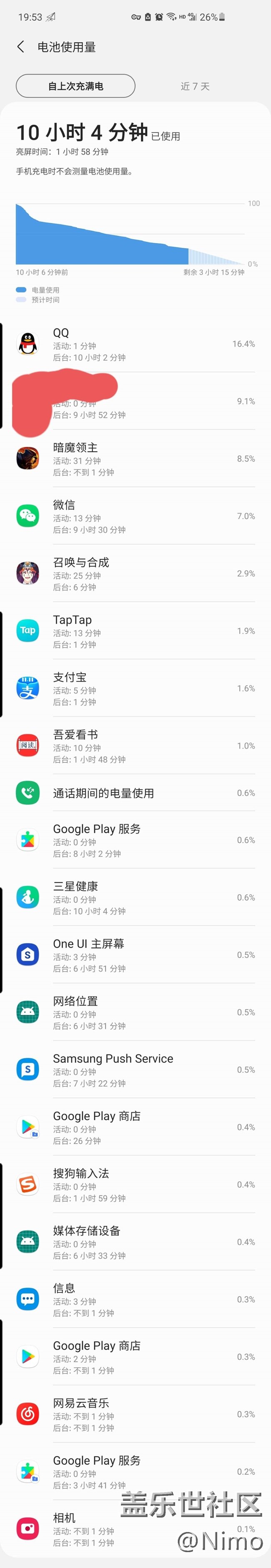View 网络位置 battery usage
This screenshot has width=271, height=1568.
[x=135, y=1012]
